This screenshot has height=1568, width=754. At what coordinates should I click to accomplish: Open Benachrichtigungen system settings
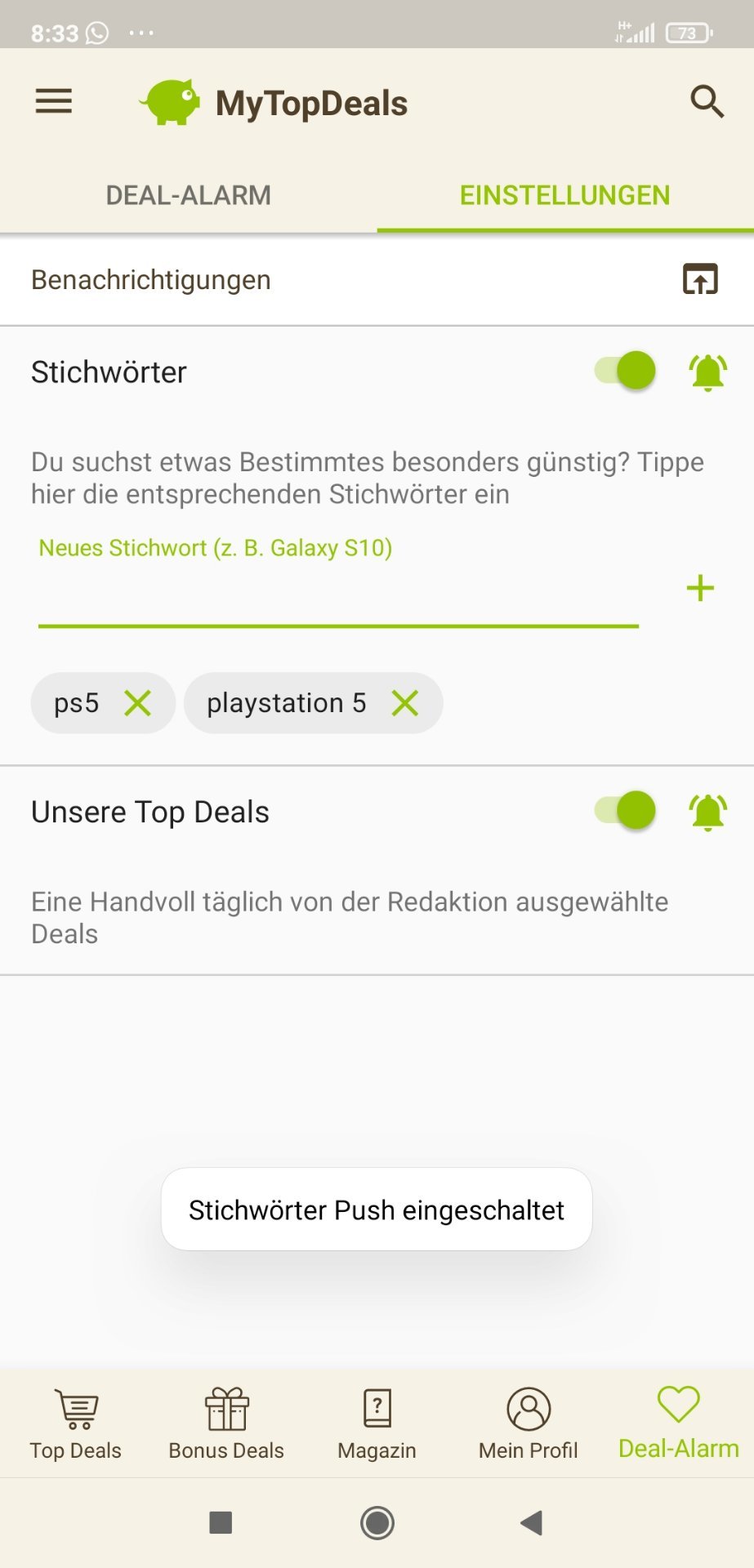point(700,279)
